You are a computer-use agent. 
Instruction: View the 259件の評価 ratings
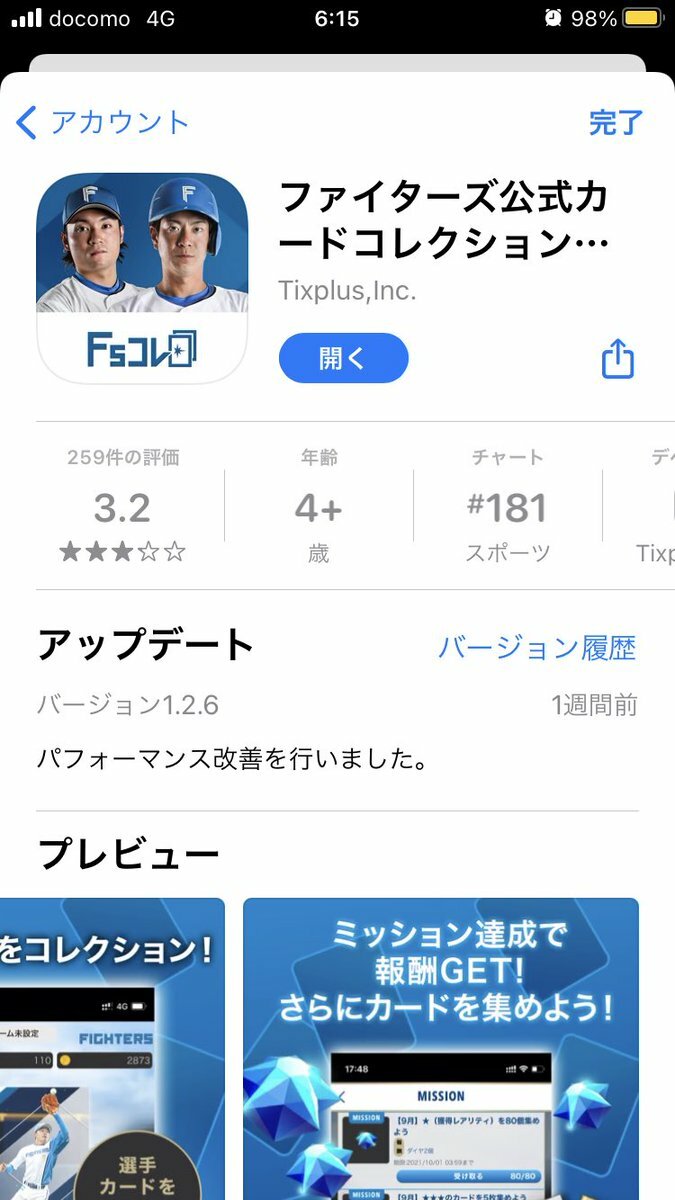(123, 506)
